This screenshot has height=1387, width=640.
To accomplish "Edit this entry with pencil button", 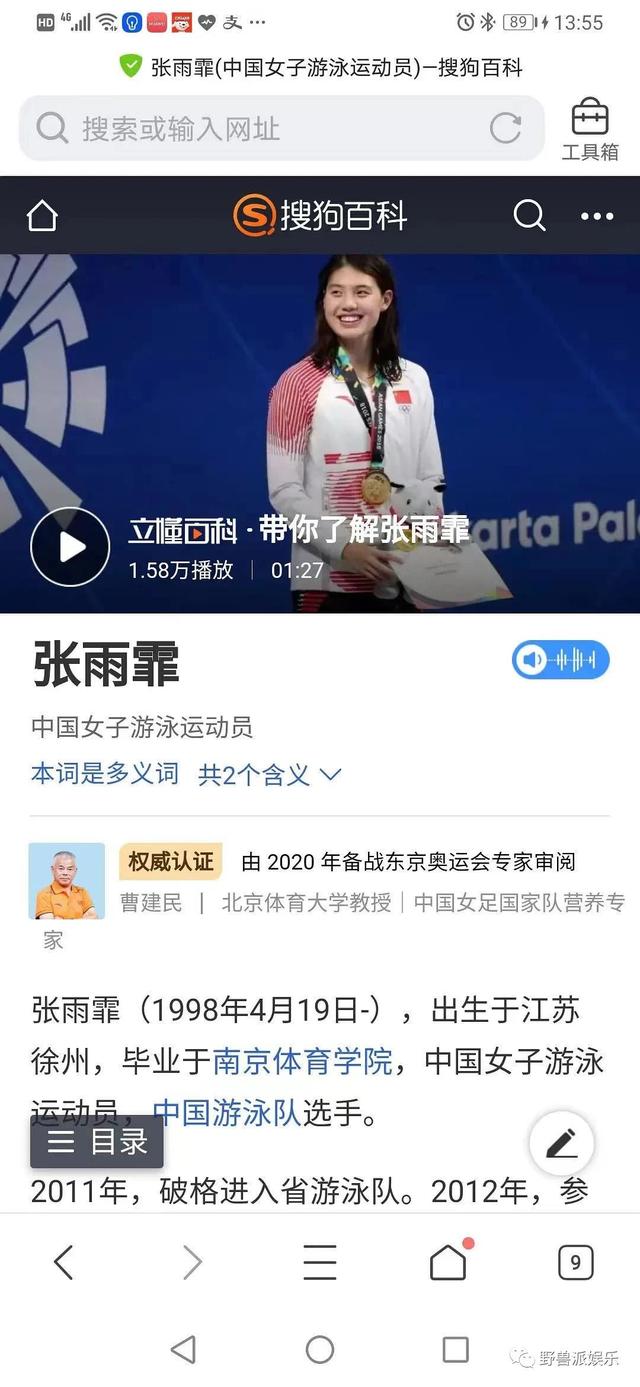I will pos(561,1143).
